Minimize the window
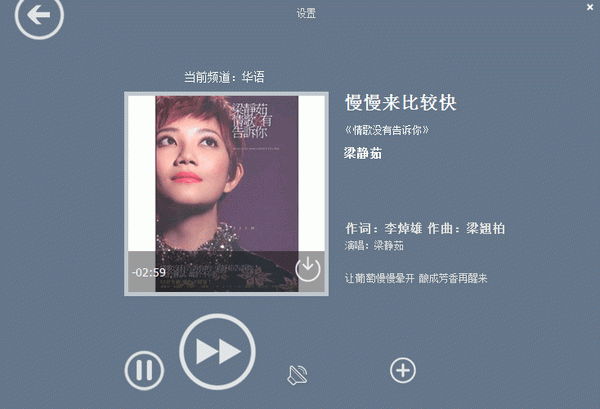 coord(566,8)
